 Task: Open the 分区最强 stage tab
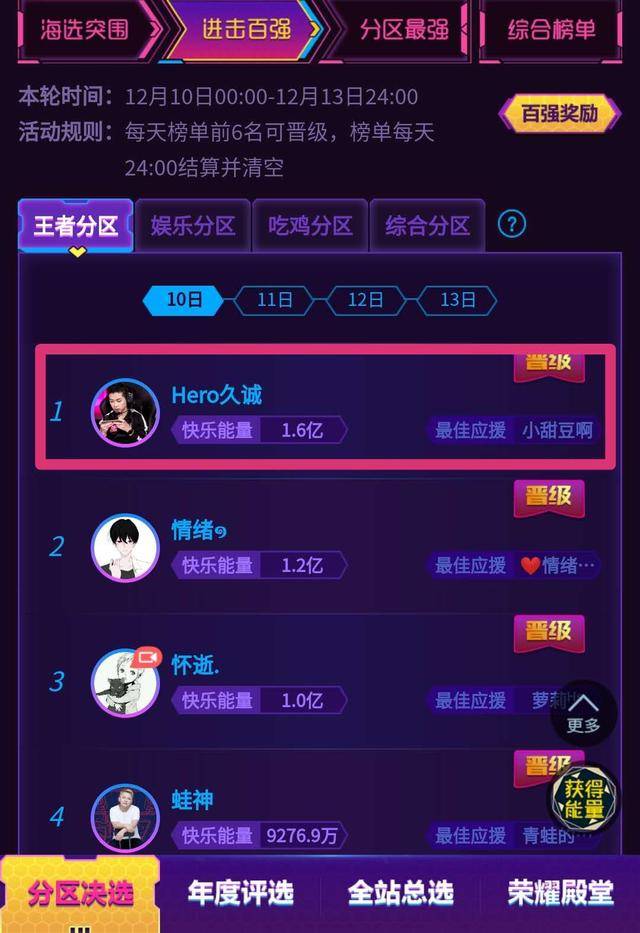[x=404, y=28]
